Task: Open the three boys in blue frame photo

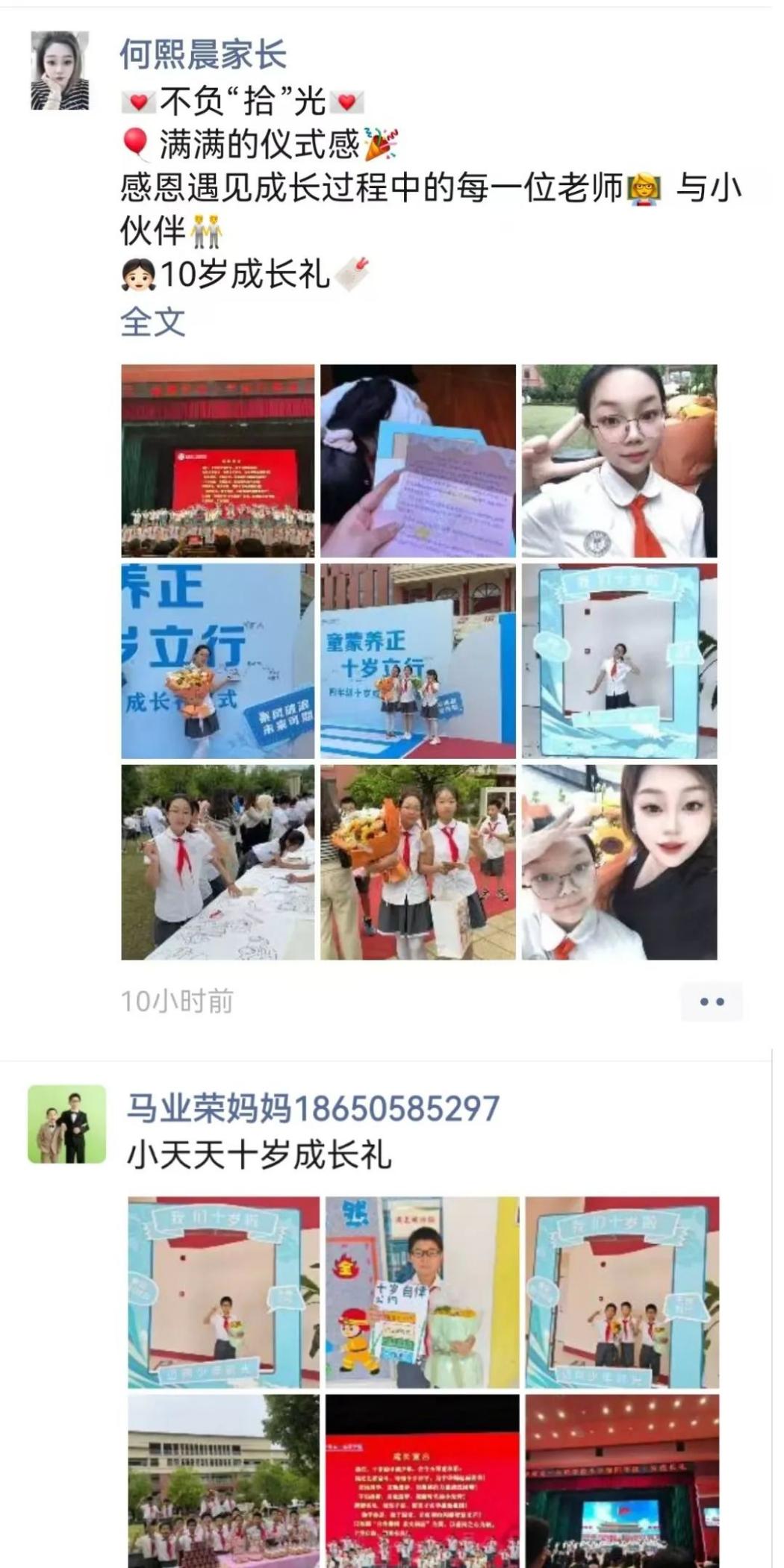Action: tap(622, 1293)
